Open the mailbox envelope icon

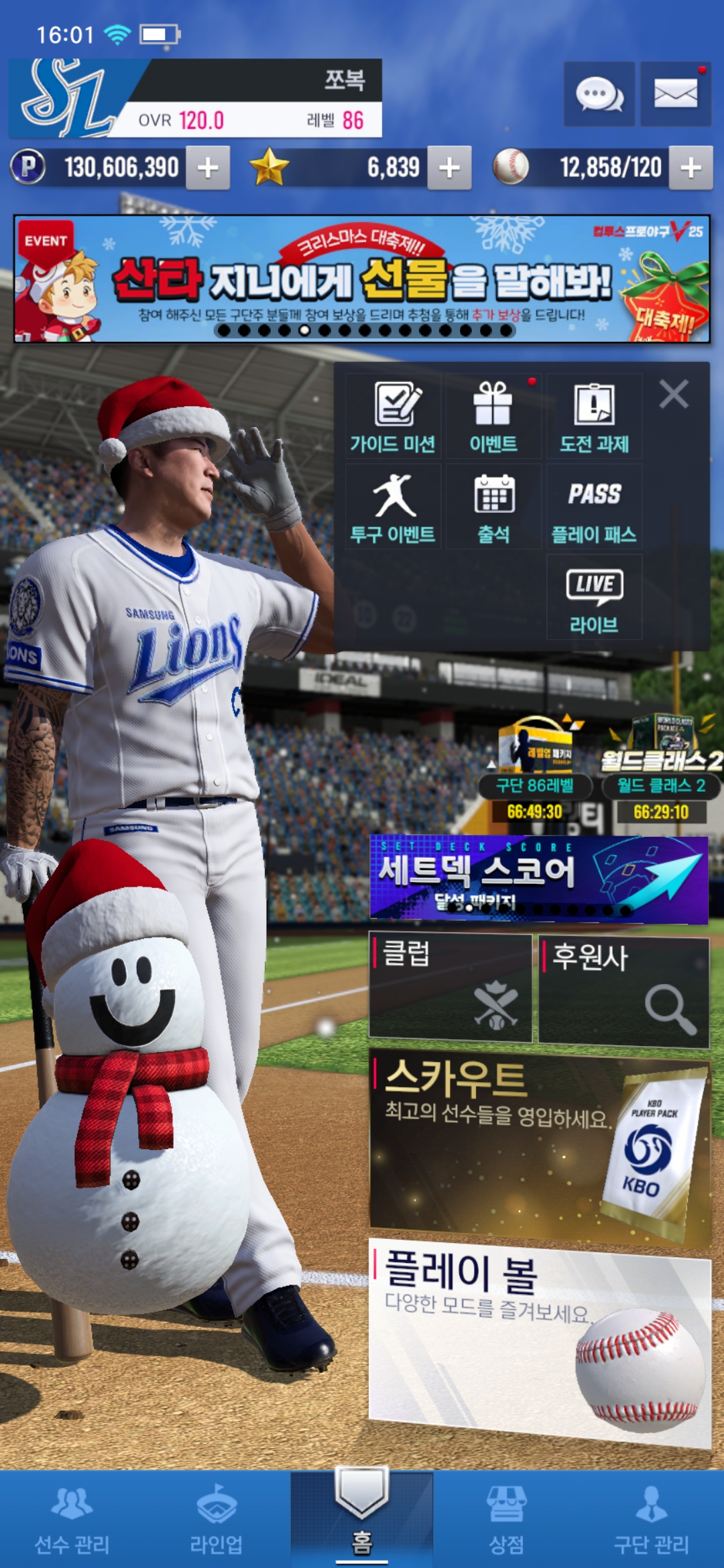pyautogui.click(x=675, y=94)
